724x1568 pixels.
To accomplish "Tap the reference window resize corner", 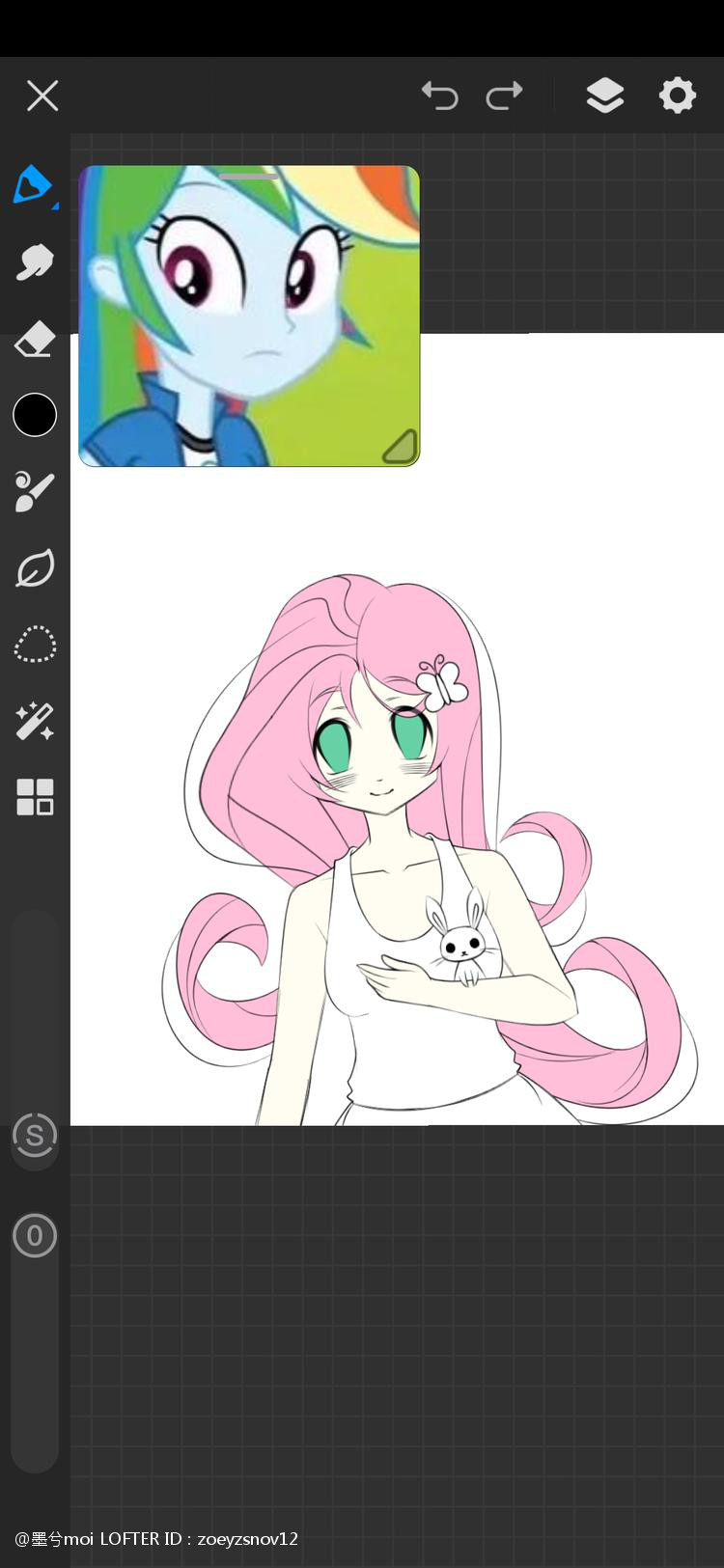I will (401, 448).
